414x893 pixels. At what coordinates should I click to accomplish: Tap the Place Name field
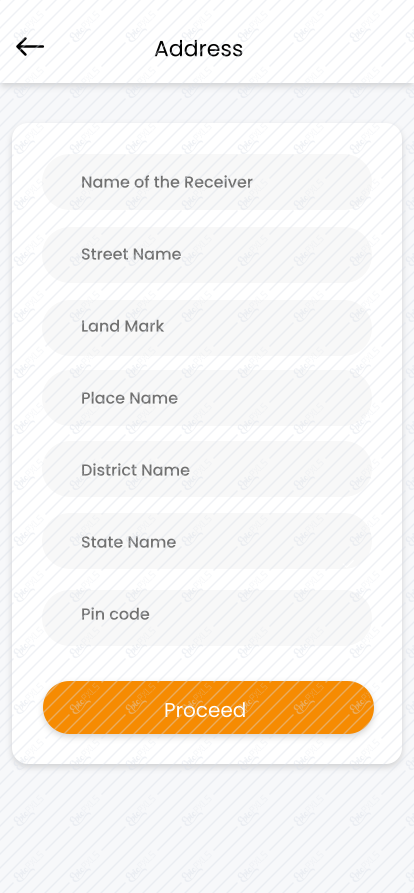click(x=207, y=399)
